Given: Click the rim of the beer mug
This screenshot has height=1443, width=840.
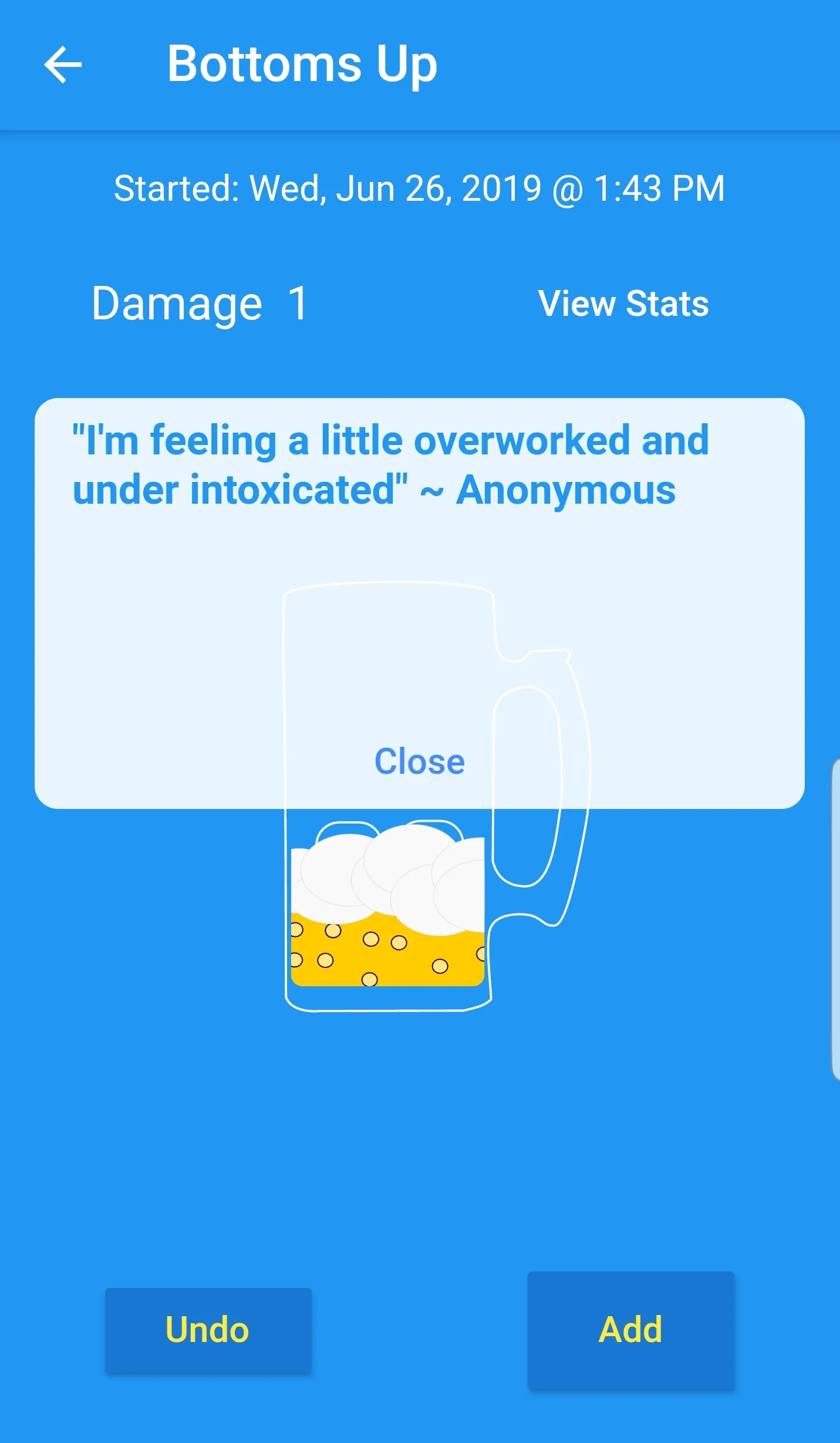Looking at the screenshot, I should [387, 598].
